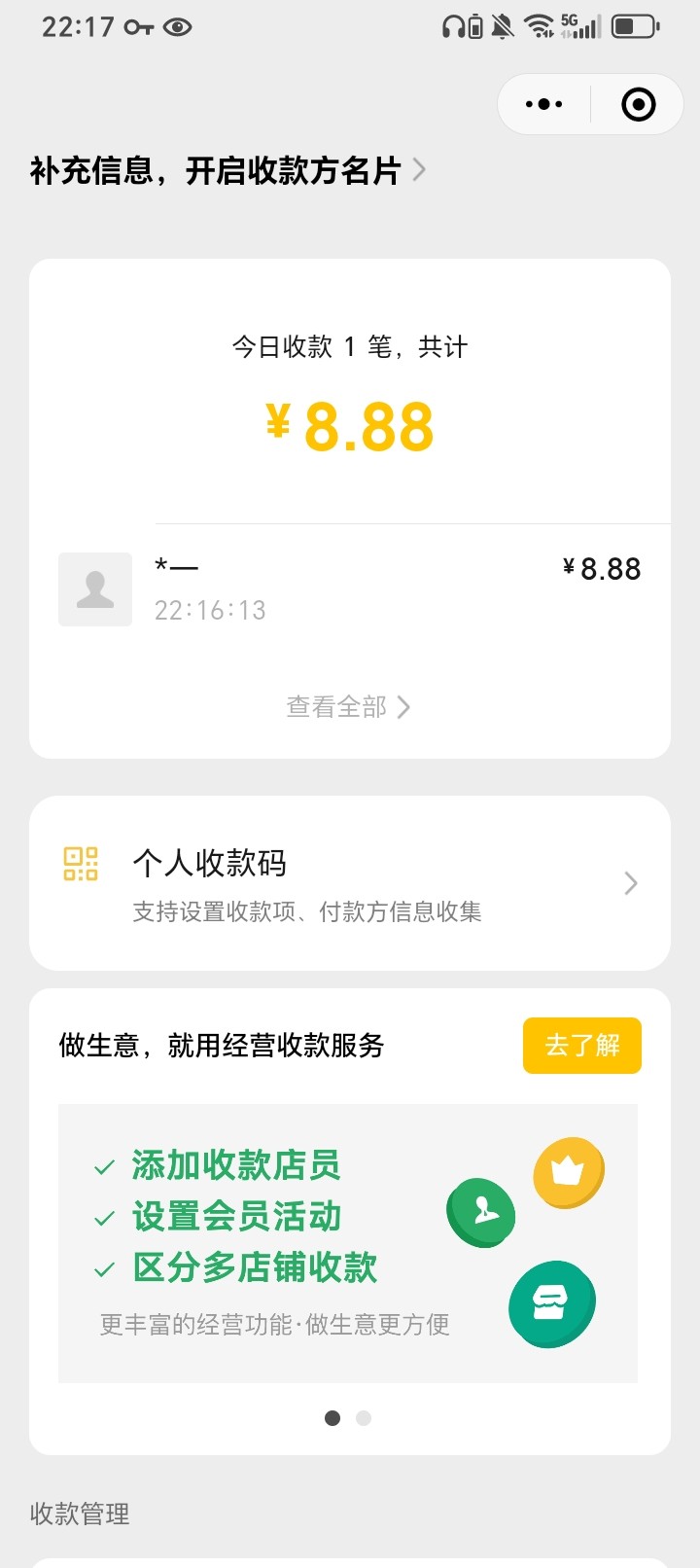700x1568 pixels.
Task: Close the mini program via circle icon
Action: pos(638,104)
